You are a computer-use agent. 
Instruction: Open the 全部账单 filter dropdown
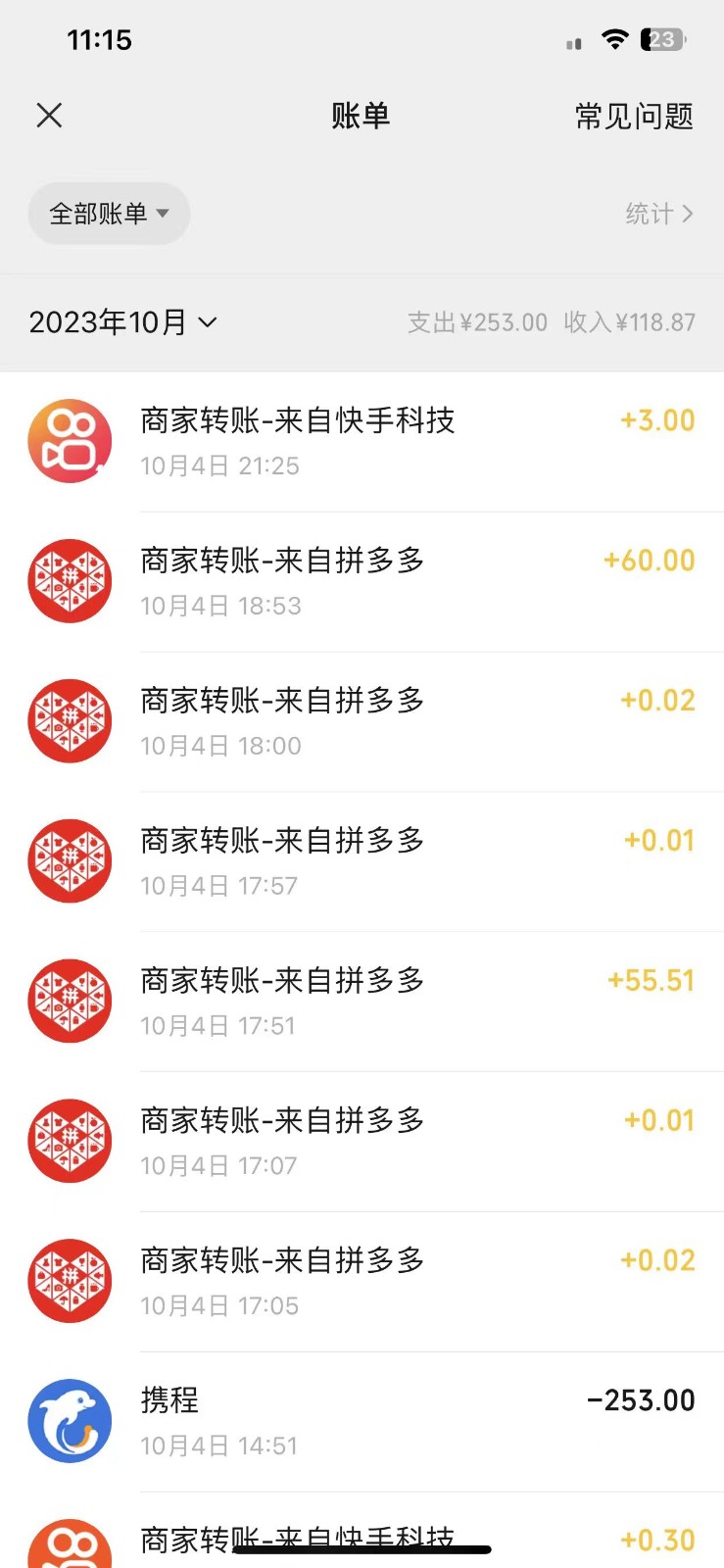109,214
